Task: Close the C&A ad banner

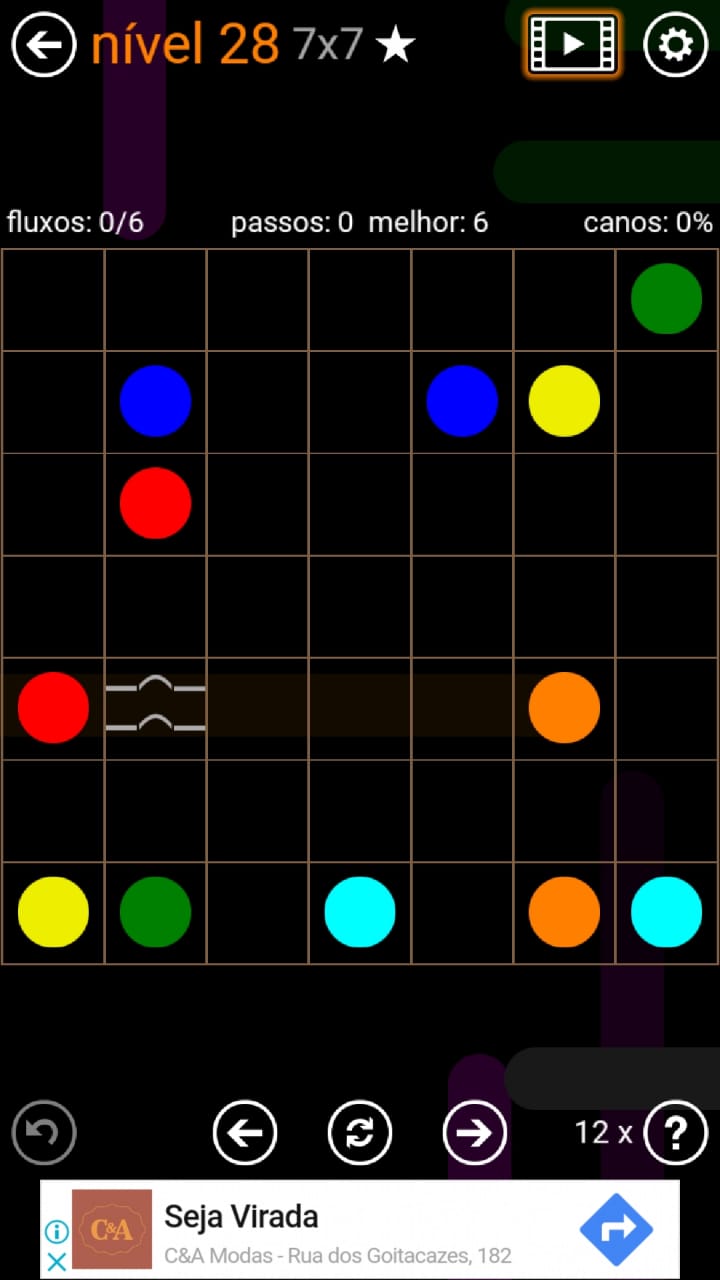Action: 57,1261
